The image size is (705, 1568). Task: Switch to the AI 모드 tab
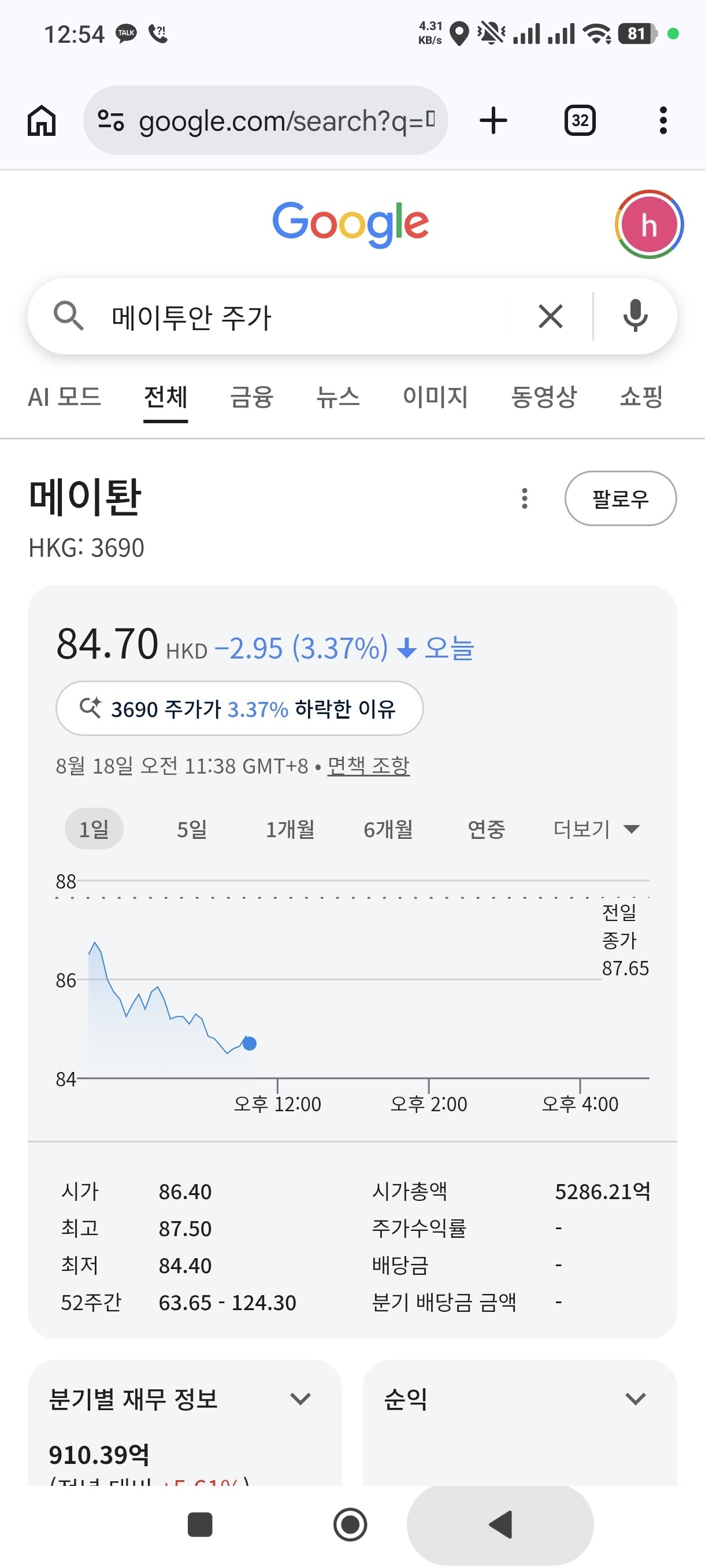click(65, 397)
